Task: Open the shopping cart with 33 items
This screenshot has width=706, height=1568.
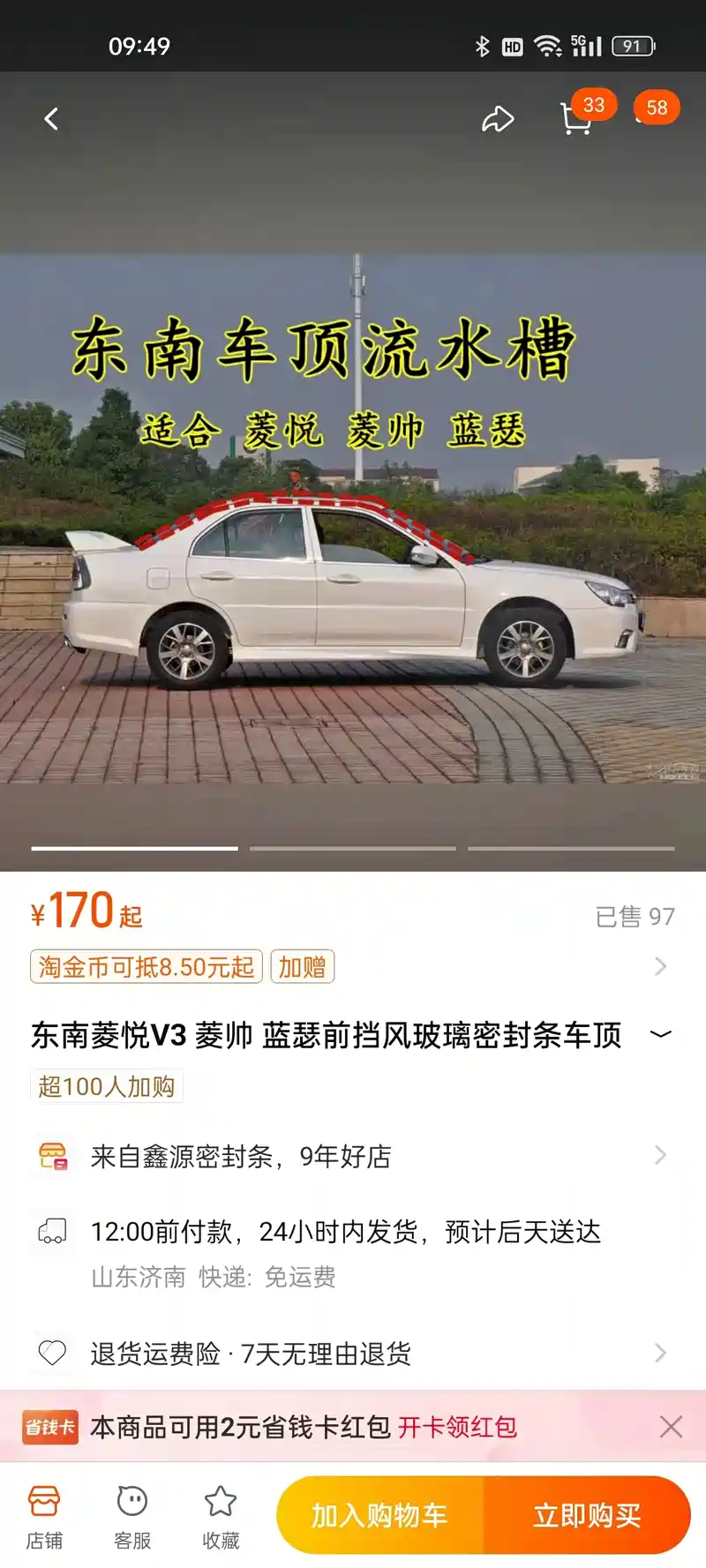Action: pyautogui.click(x=576, y=119)
